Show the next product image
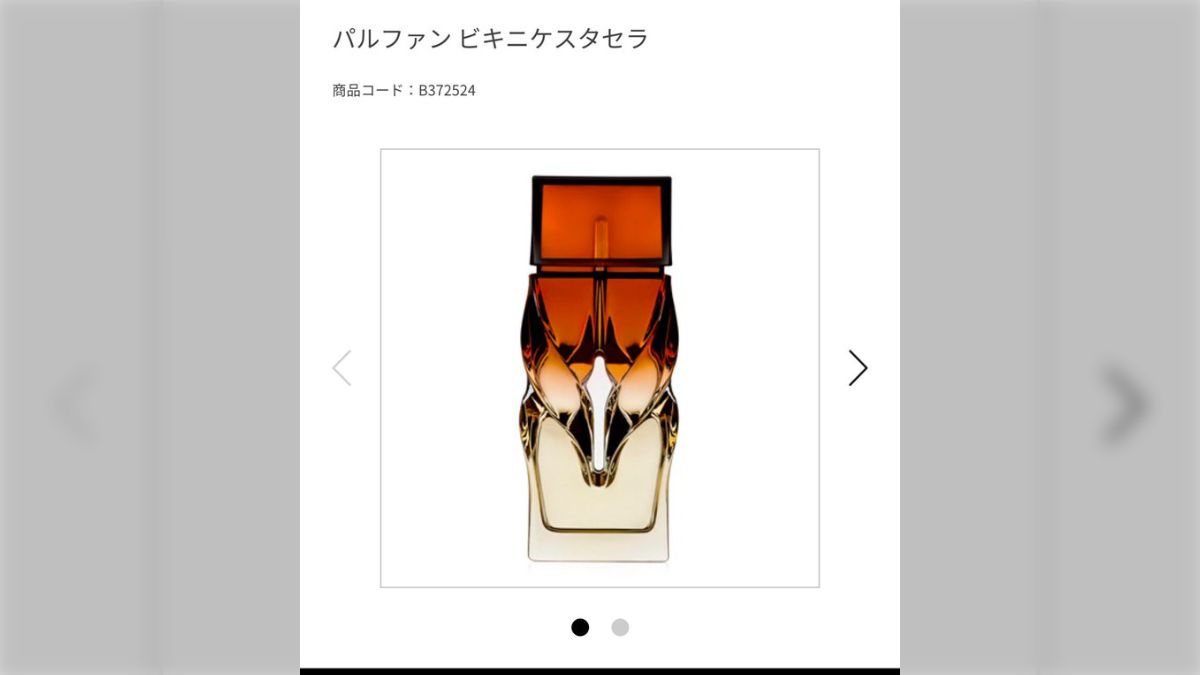This screenshot has height=675, width=1200. click(858, 368)
